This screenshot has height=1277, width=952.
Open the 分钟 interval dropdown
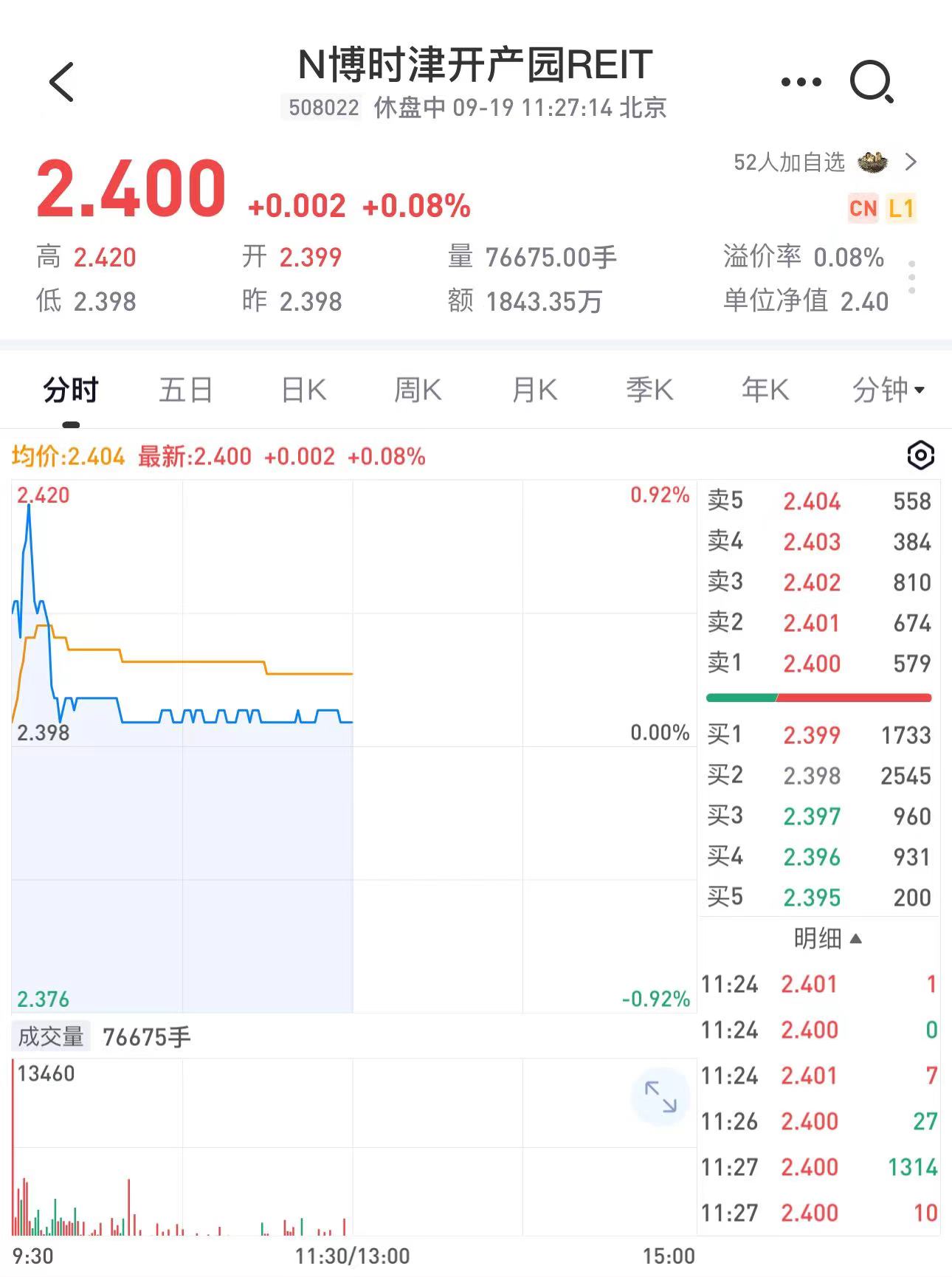[888, 390]
